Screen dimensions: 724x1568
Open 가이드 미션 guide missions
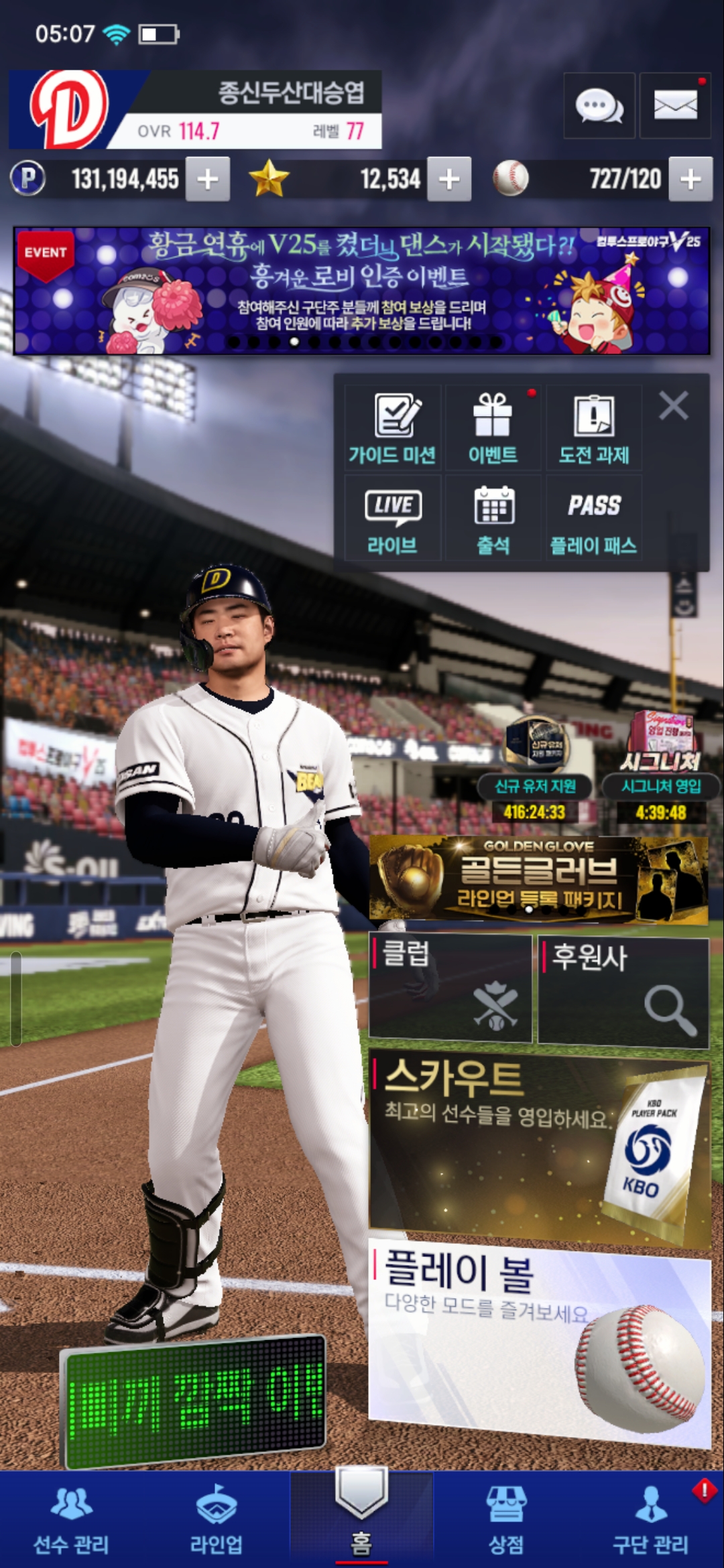pos(392,428)
